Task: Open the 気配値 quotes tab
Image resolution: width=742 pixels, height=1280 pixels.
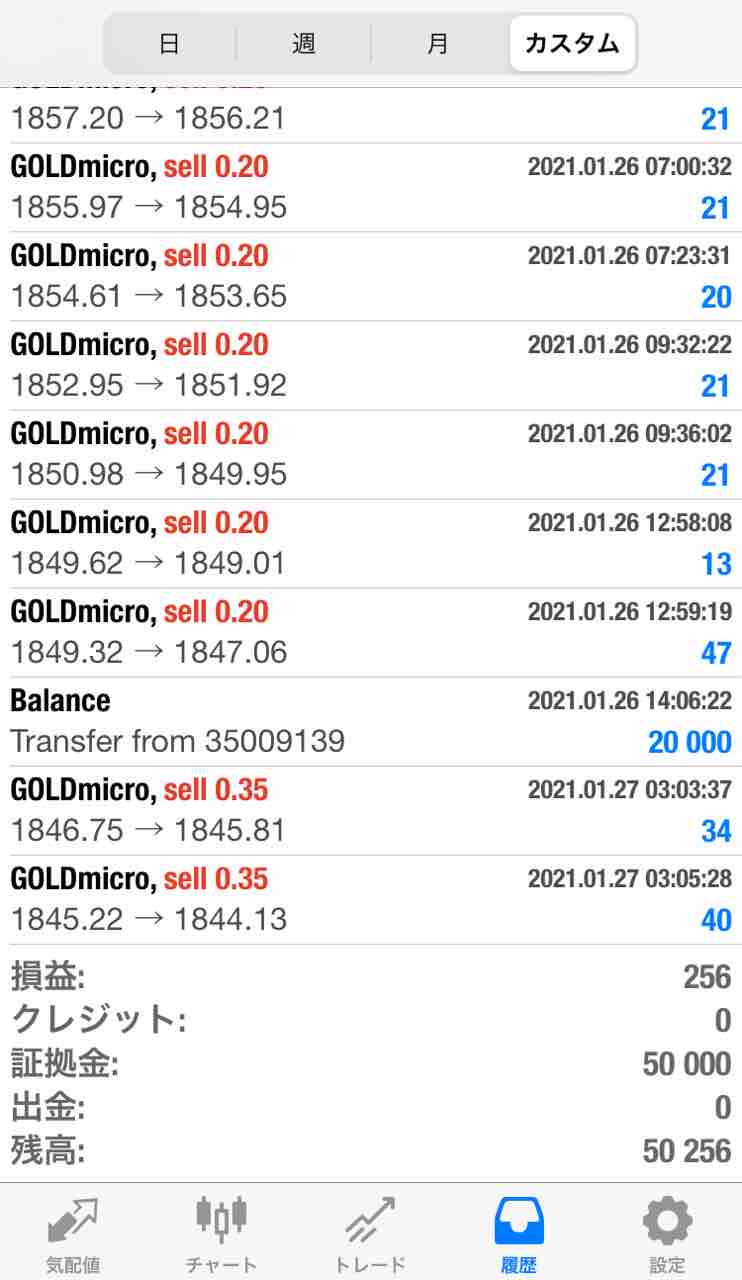Action: [x=73, y=1232]
